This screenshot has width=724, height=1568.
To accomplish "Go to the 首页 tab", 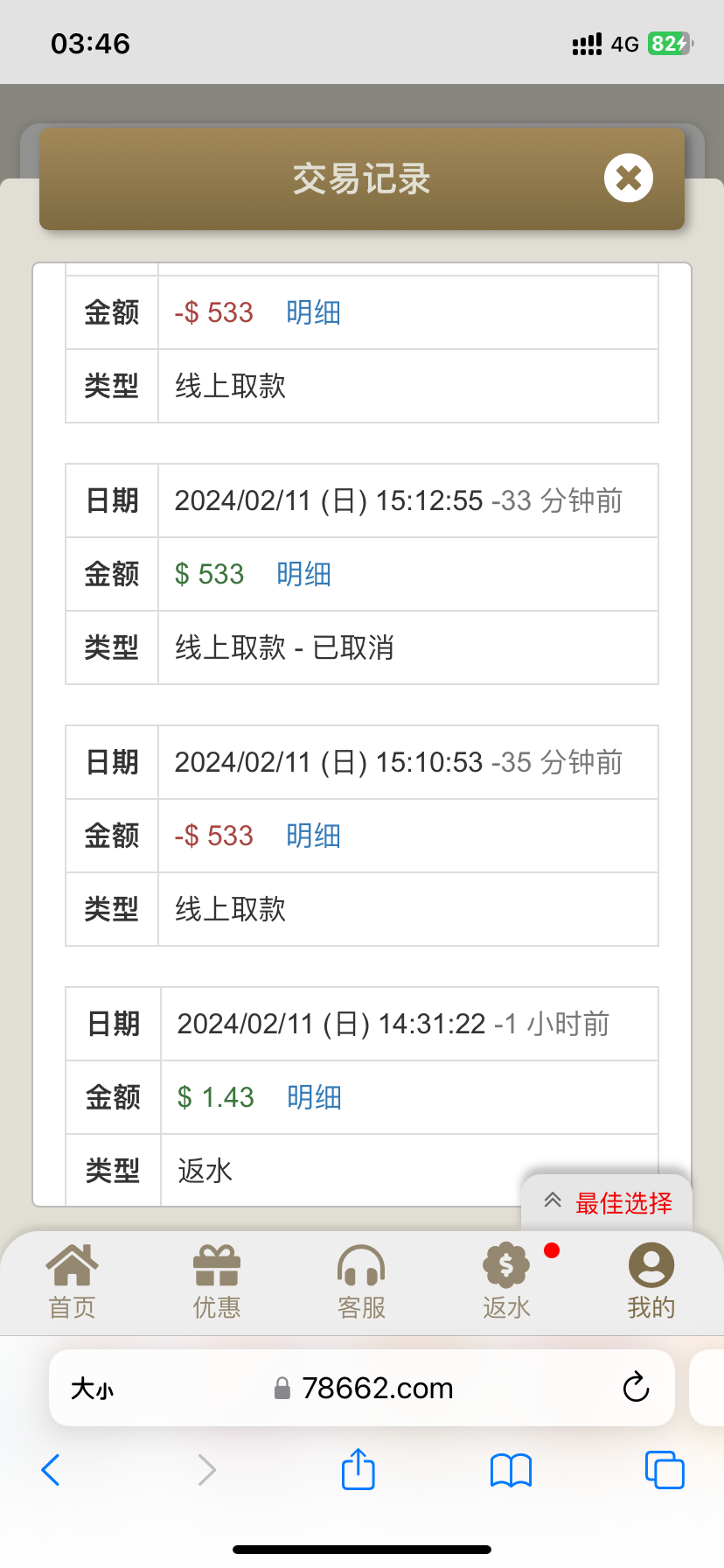I will (73, 1282).
